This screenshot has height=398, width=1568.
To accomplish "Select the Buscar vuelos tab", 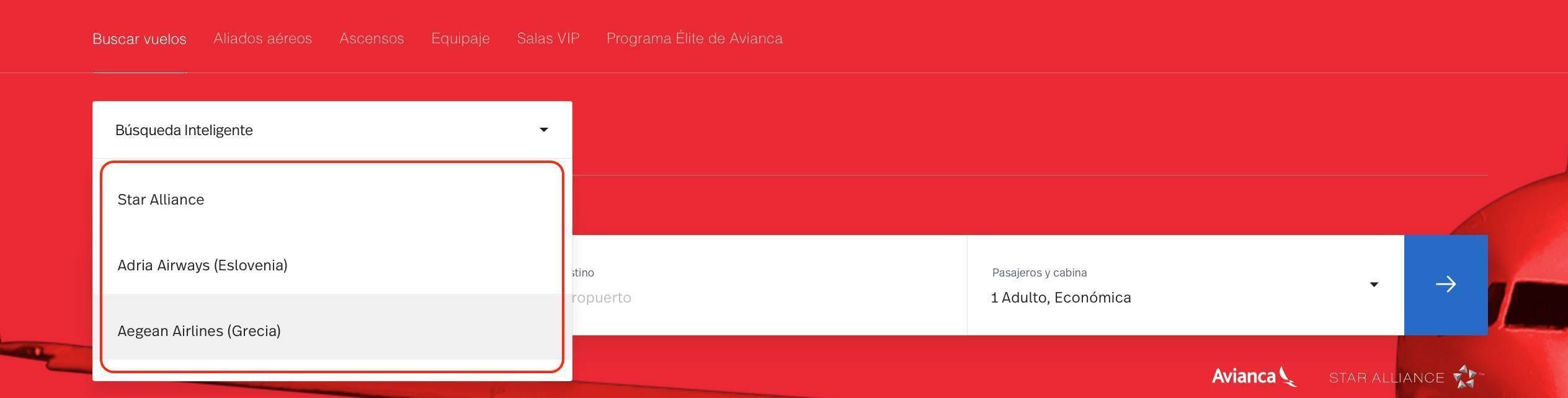I will 139,39.
